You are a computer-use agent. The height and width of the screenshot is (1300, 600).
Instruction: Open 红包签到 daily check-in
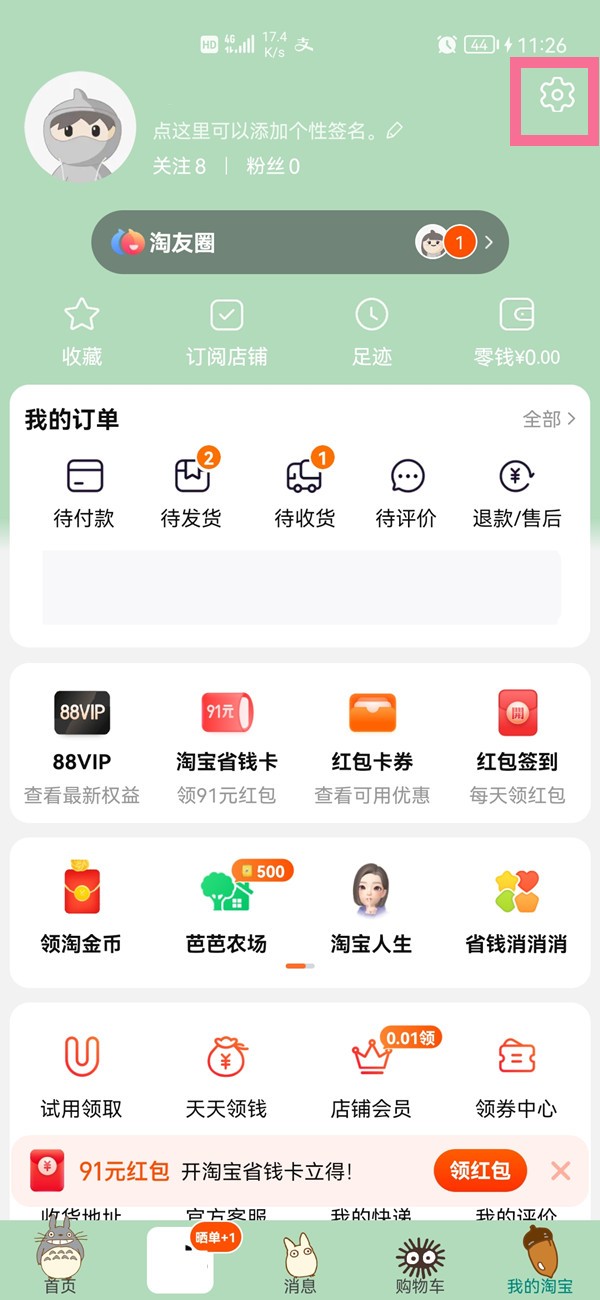(517, 746)
